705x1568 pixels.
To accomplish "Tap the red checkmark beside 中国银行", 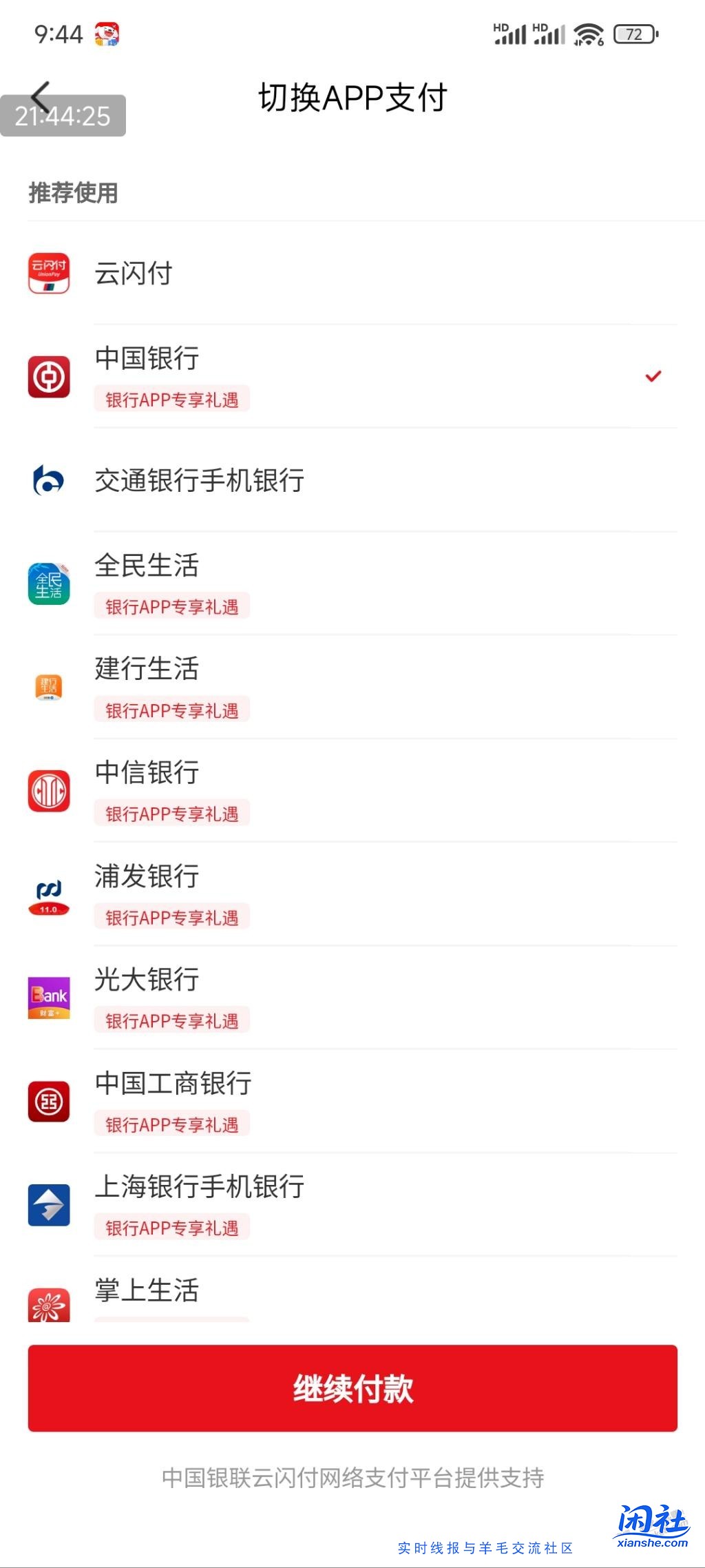I will pyautogui.click(x=653, y=376).
